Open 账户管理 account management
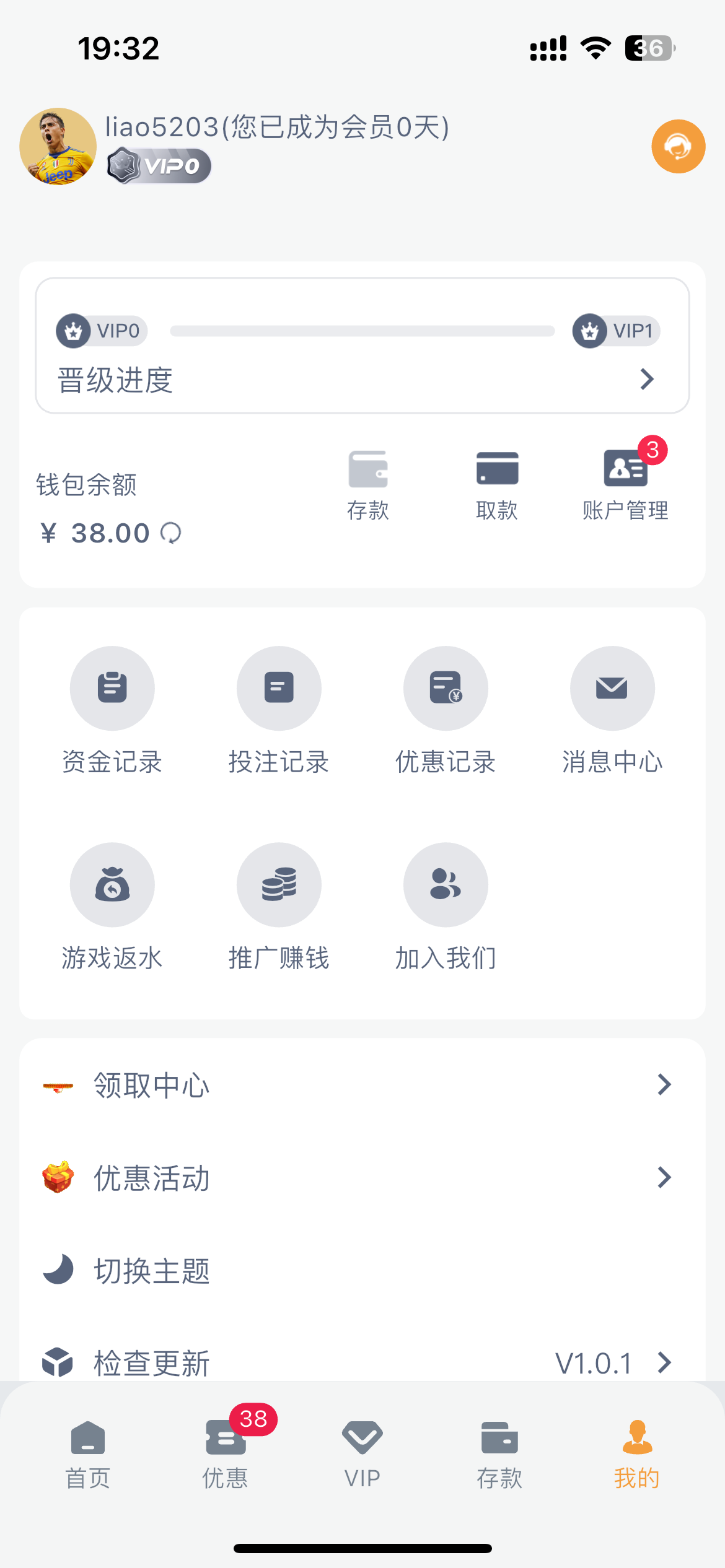The height and width of the screenshot is (1568, 725). point(625,484)
